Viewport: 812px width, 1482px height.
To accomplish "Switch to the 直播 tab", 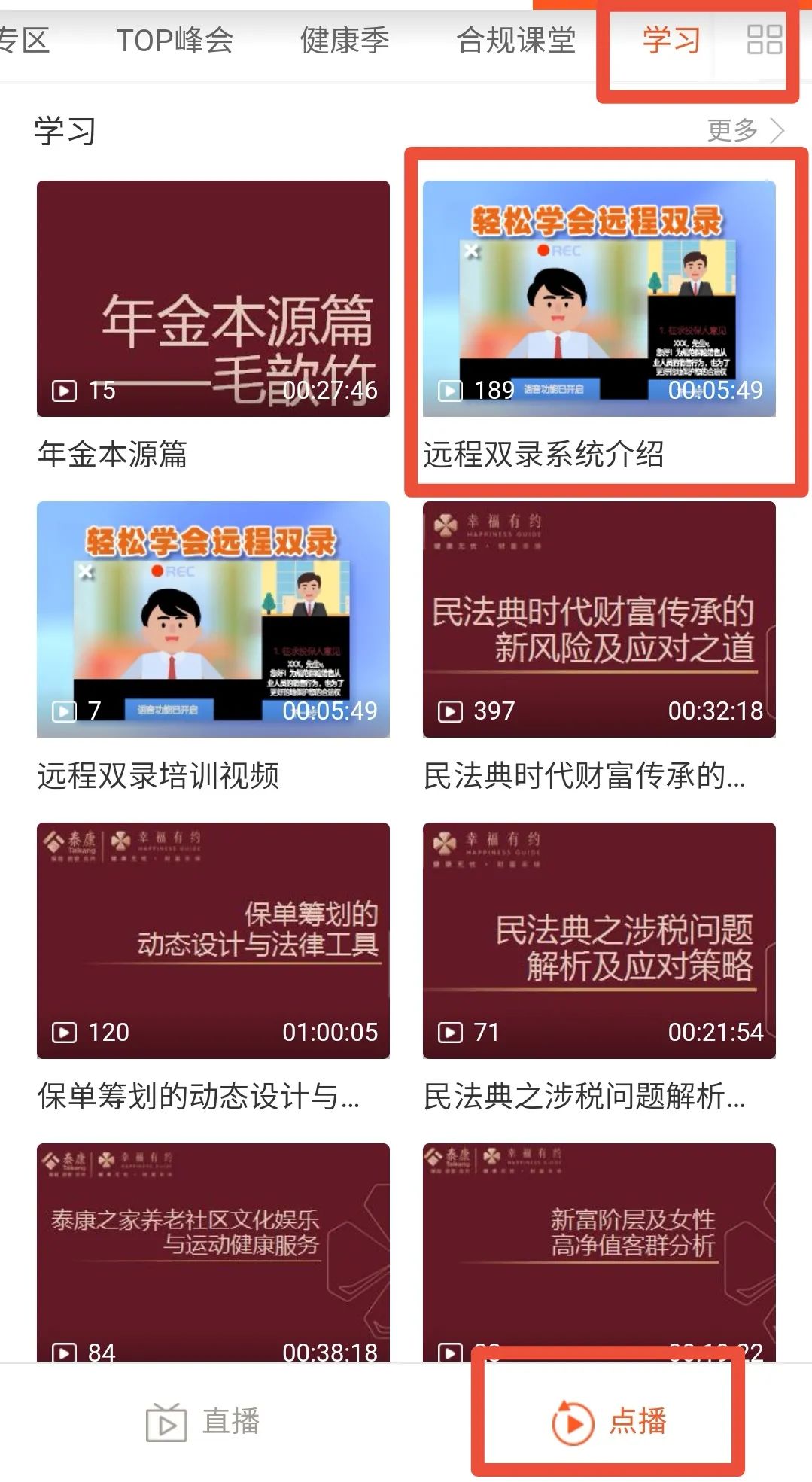I will pyautogui.click(x=203, y=1422).
